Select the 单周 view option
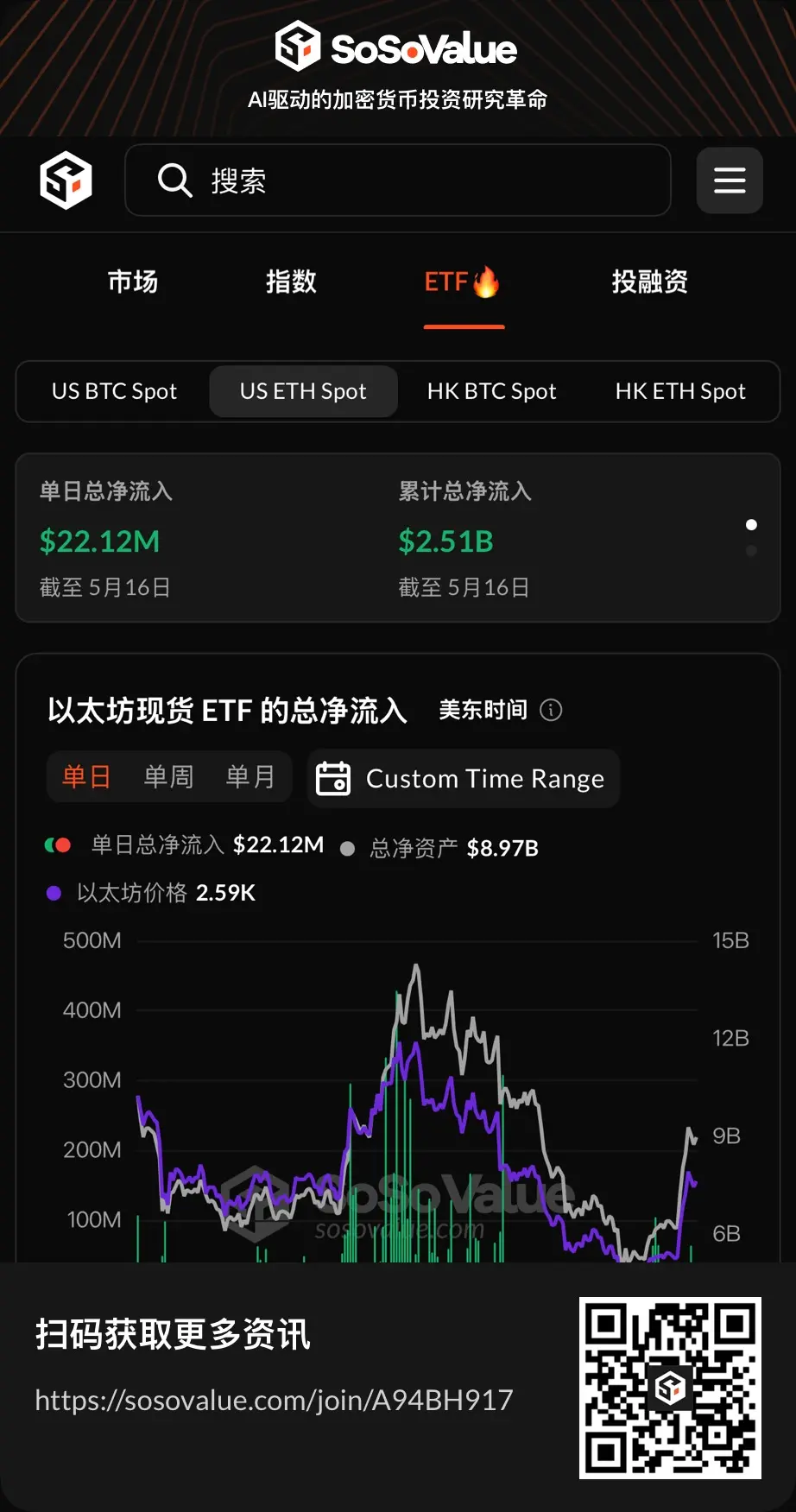Image resolution: width=796 pixels, height=1512 pixels. coord(168,777)
